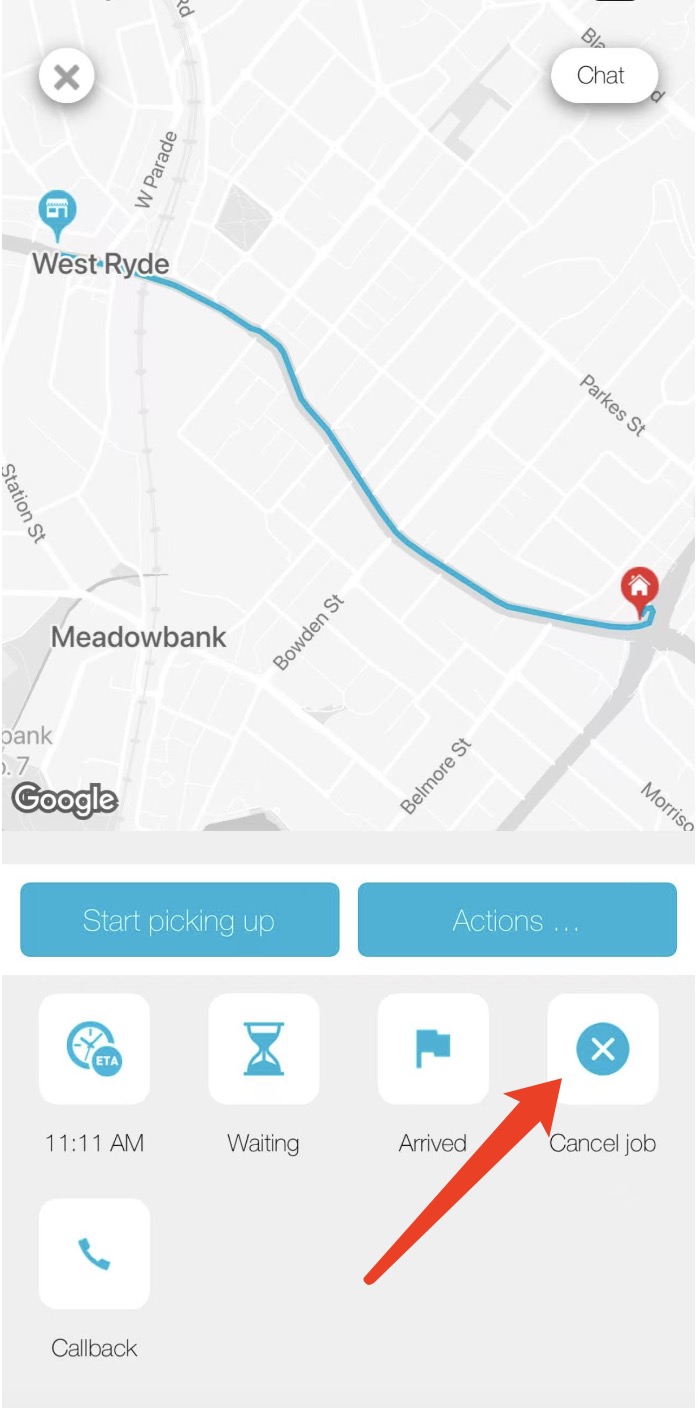Cancel the job
The image size is (698, 1408).
coord(602,1049)
